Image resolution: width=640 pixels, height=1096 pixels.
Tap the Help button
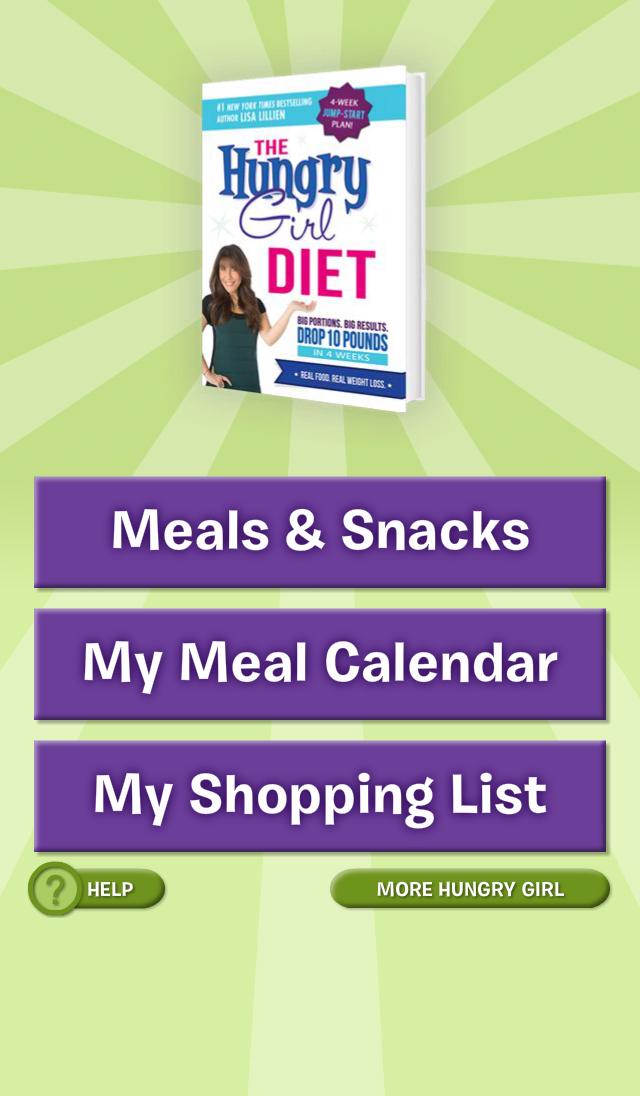(97, 888)
